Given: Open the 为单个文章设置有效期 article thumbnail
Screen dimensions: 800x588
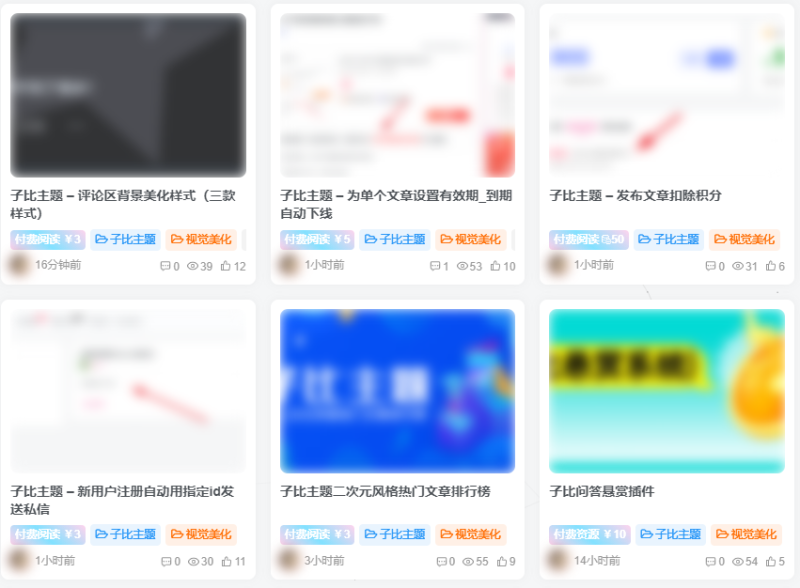Looking at the screenshot, I should tap(397, 96).
